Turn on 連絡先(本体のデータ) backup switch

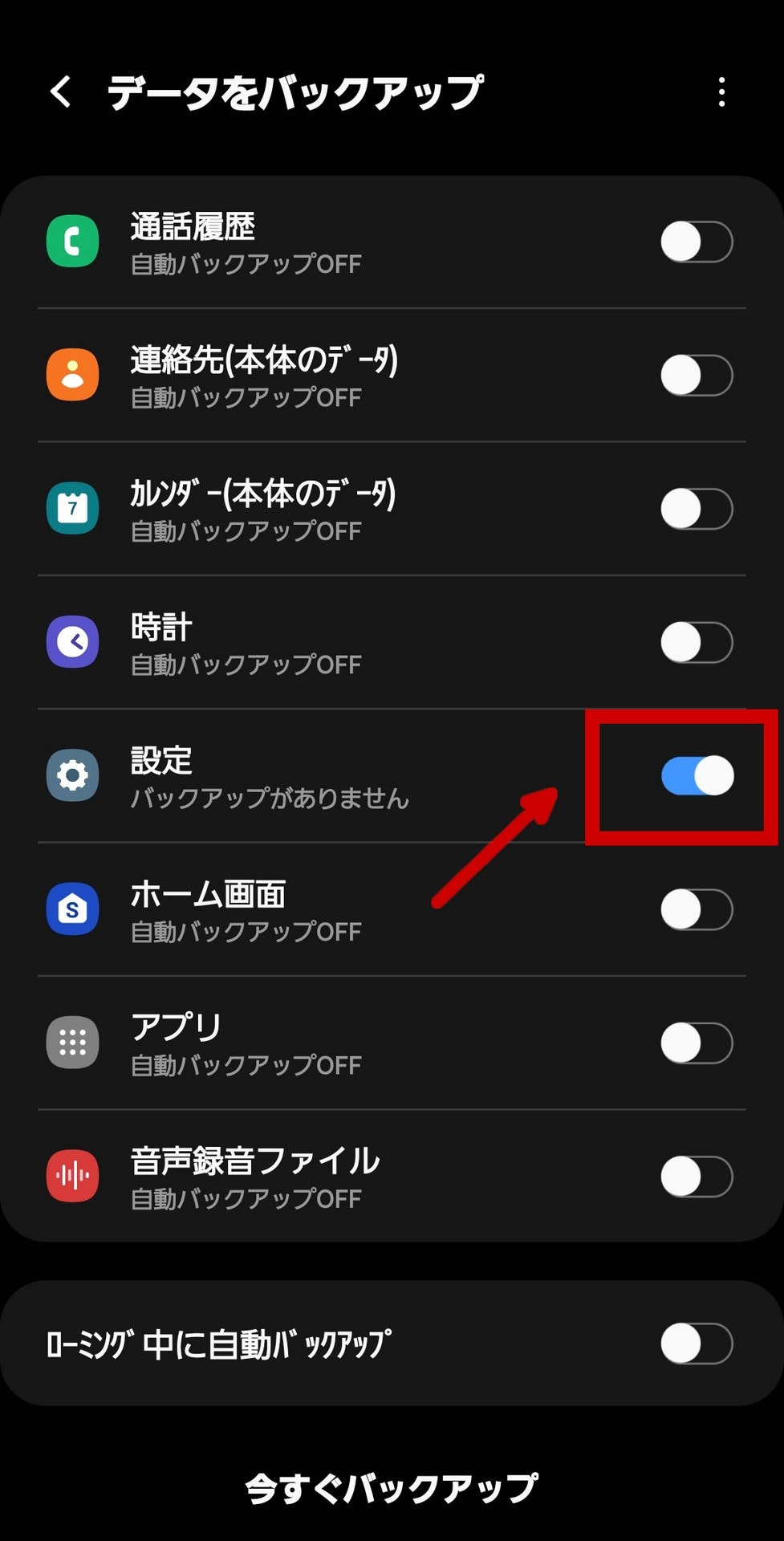coord(696,376)
